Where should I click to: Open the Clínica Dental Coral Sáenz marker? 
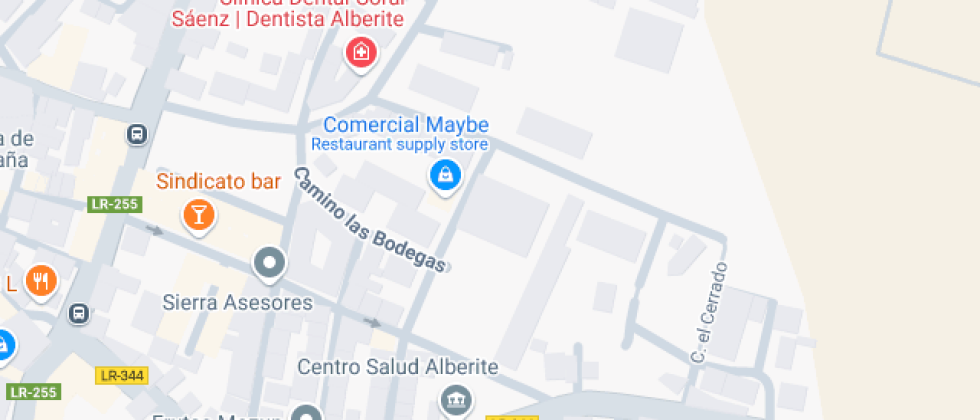pos(360,52)
